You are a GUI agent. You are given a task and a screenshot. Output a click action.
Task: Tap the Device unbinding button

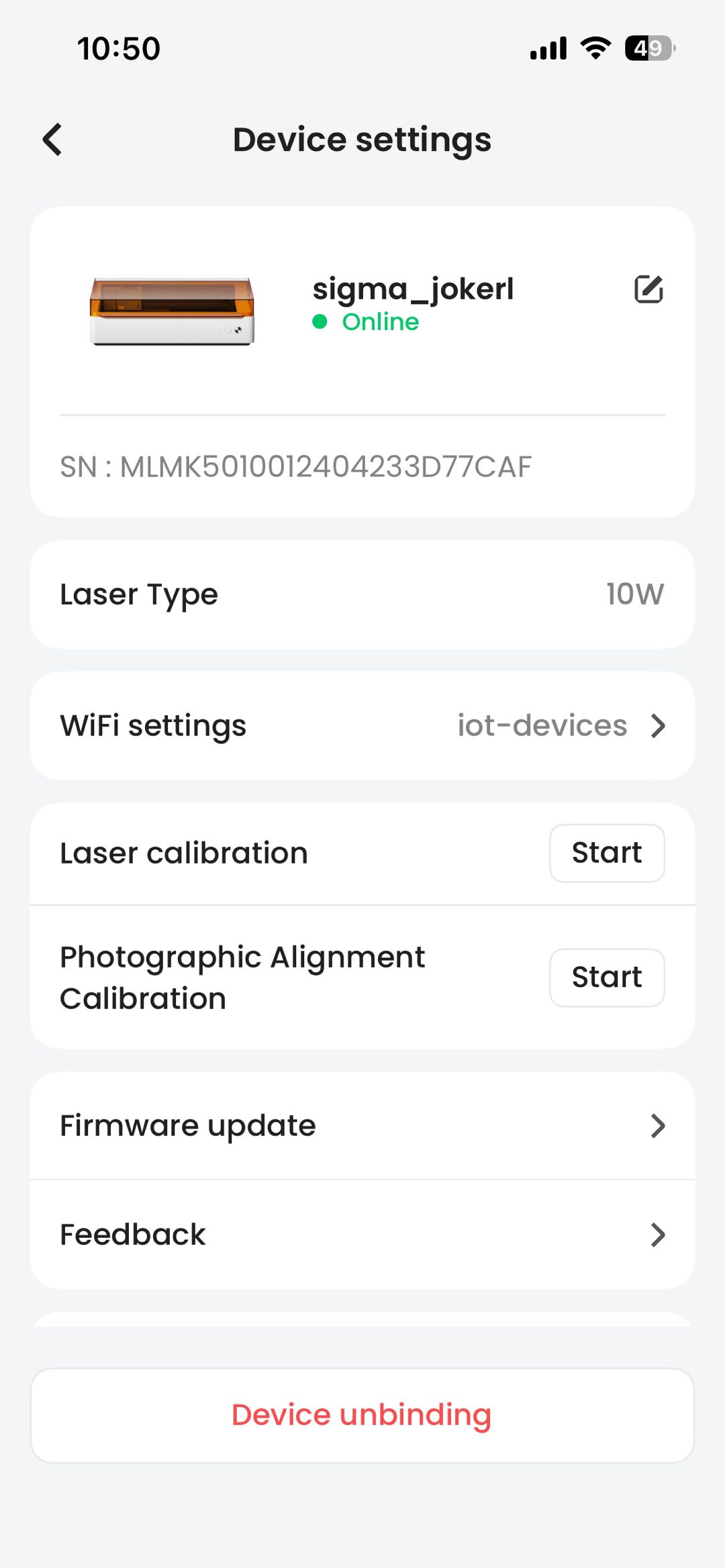(x=362, y=1415)
